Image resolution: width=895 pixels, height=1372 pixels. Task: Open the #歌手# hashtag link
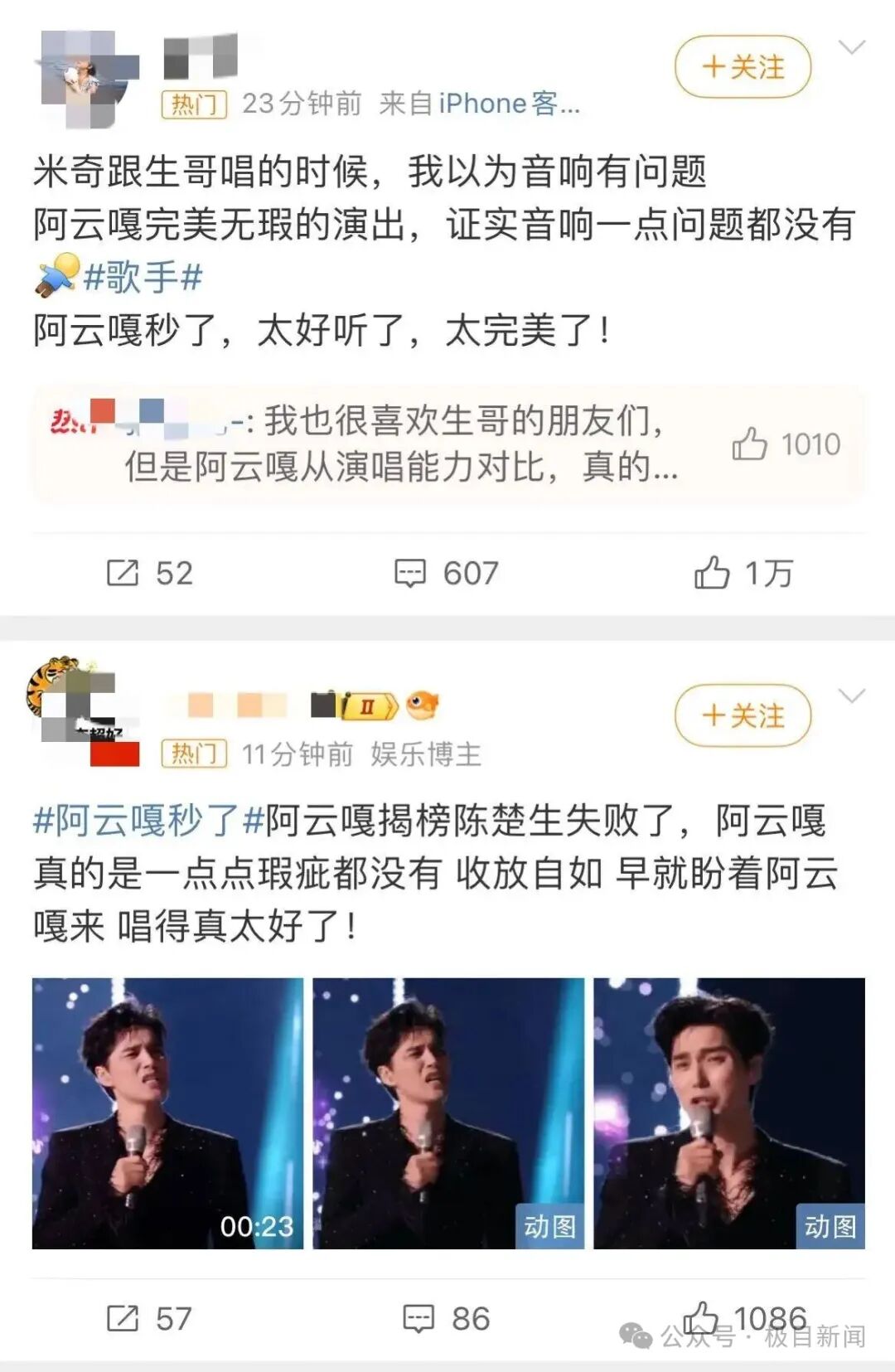[x=143, y=277]
